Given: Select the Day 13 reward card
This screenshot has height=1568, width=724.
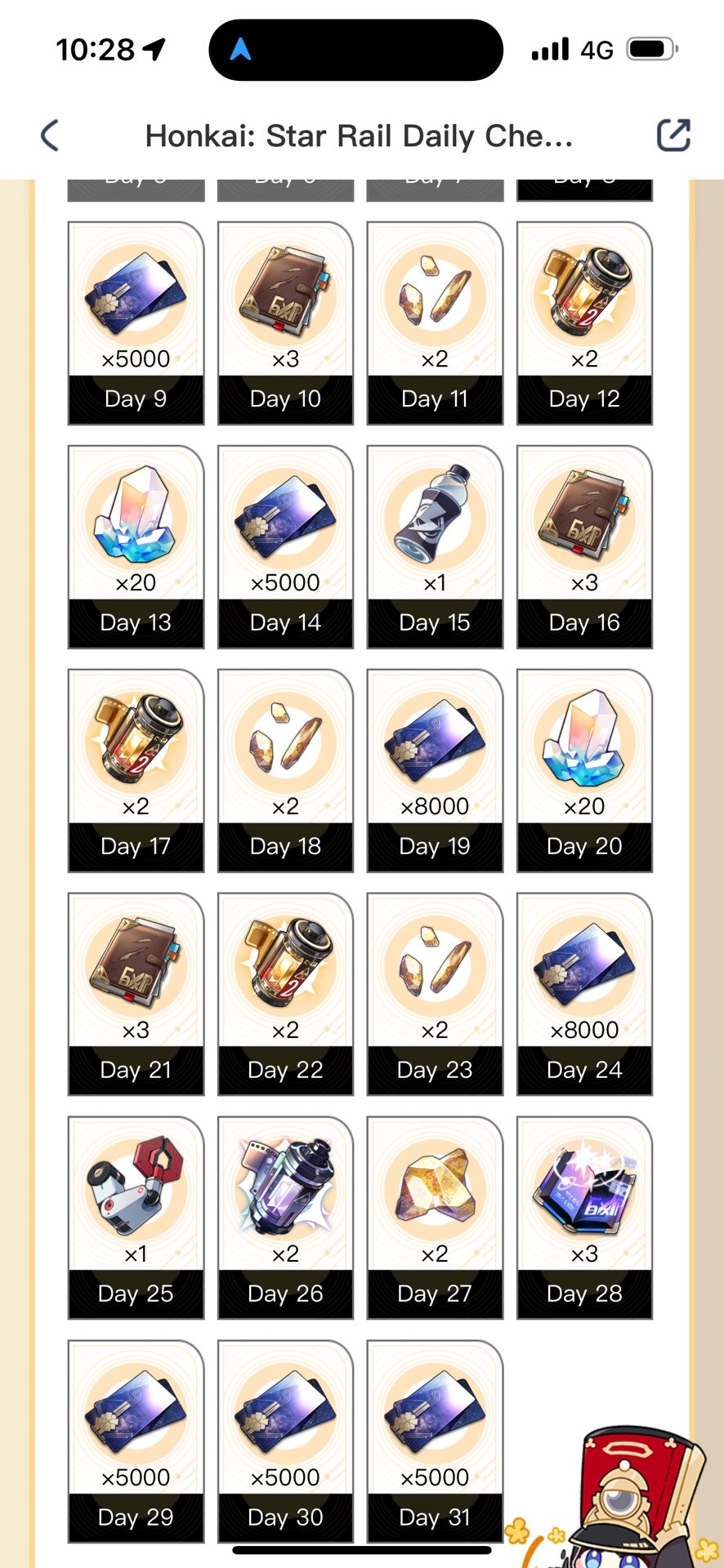Looking at the screenshot, I should (x=136, y=546).
